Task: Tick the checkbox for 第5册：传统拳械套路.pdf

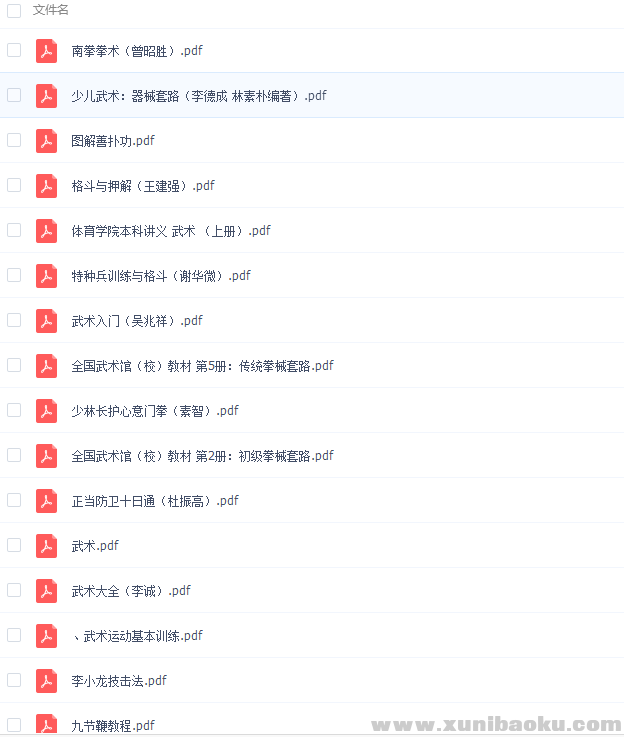Action: [14, 365]
